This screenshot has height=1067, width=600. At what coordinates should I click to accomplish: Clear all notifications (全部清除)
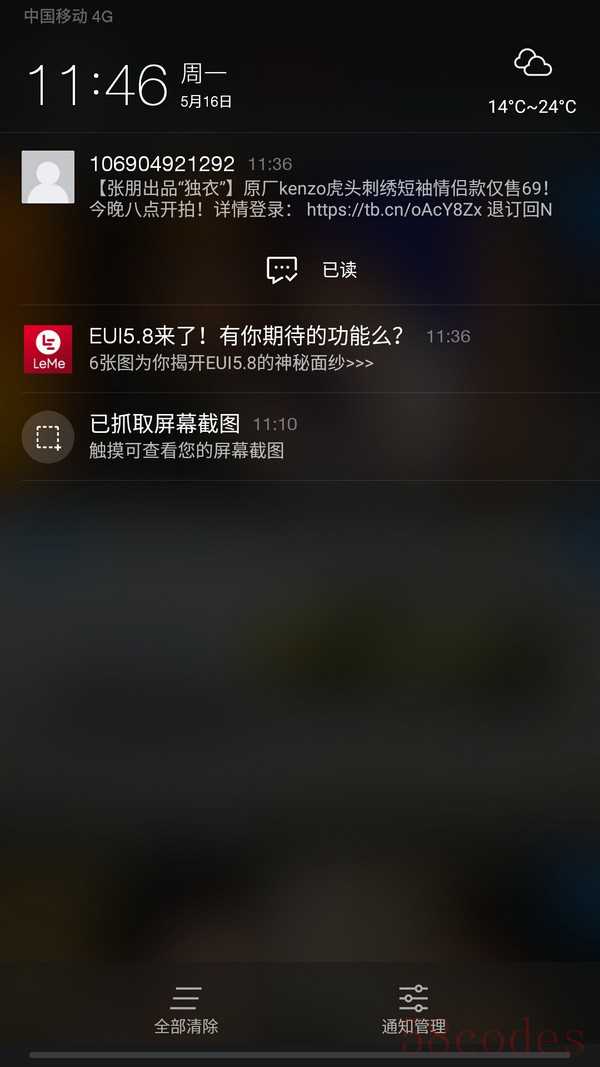[x=186, y=1011]
